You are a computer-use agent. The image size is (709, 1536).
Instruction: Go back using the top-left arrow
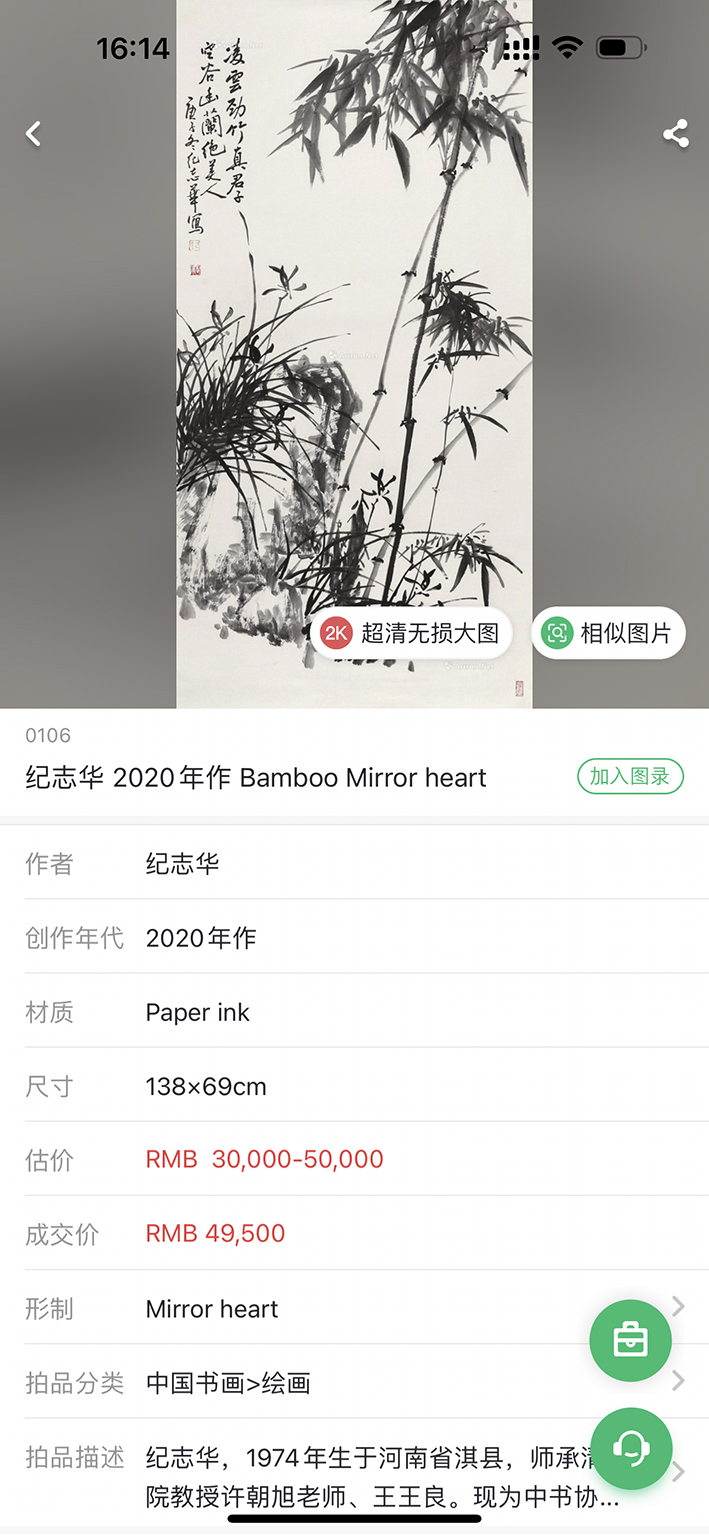(x=34, y=134)
